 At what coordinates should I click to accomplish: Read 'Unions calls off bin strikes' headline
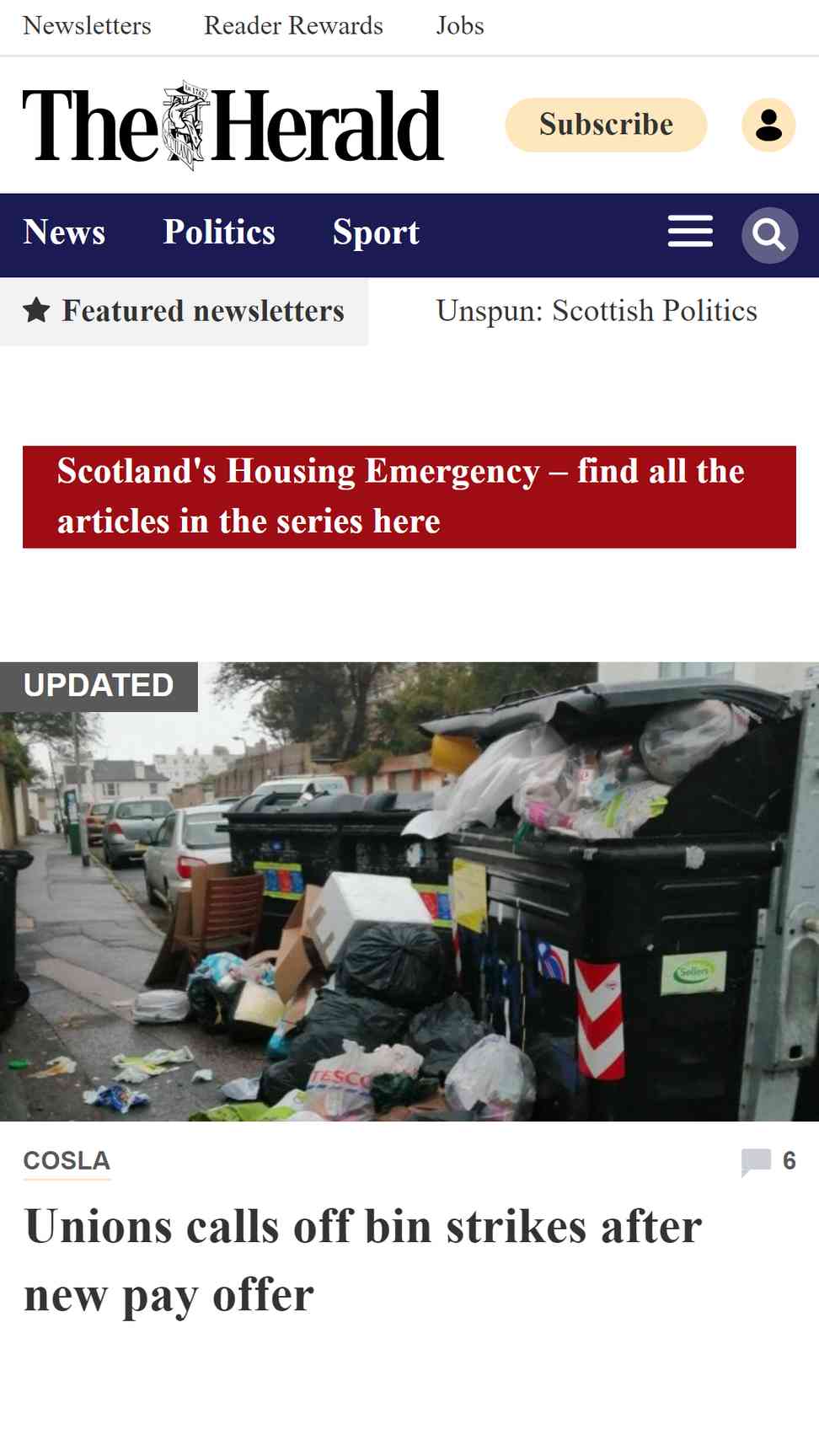point(363,1261)
